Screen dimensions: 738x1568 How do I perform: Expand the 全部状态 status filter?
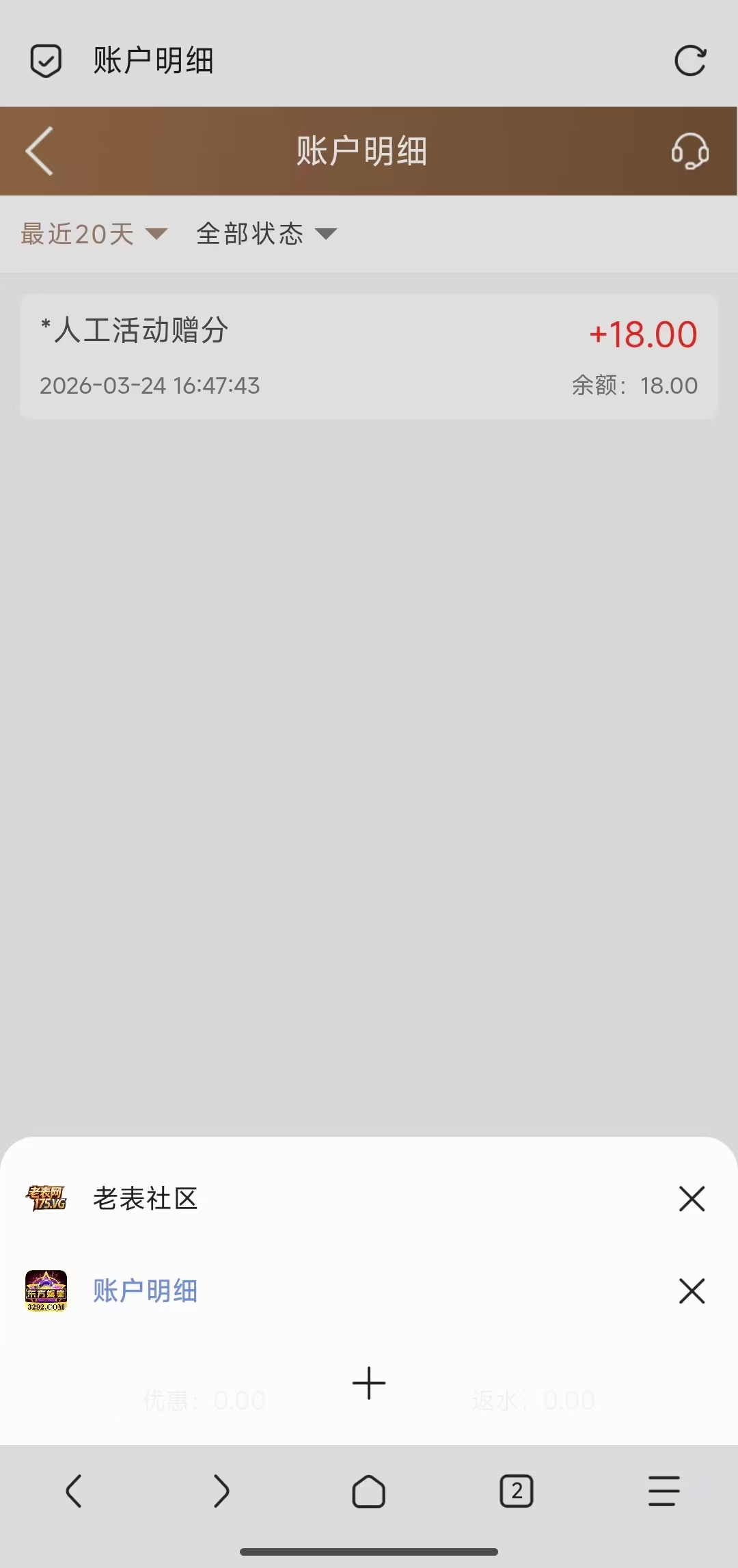coord(266,234)
